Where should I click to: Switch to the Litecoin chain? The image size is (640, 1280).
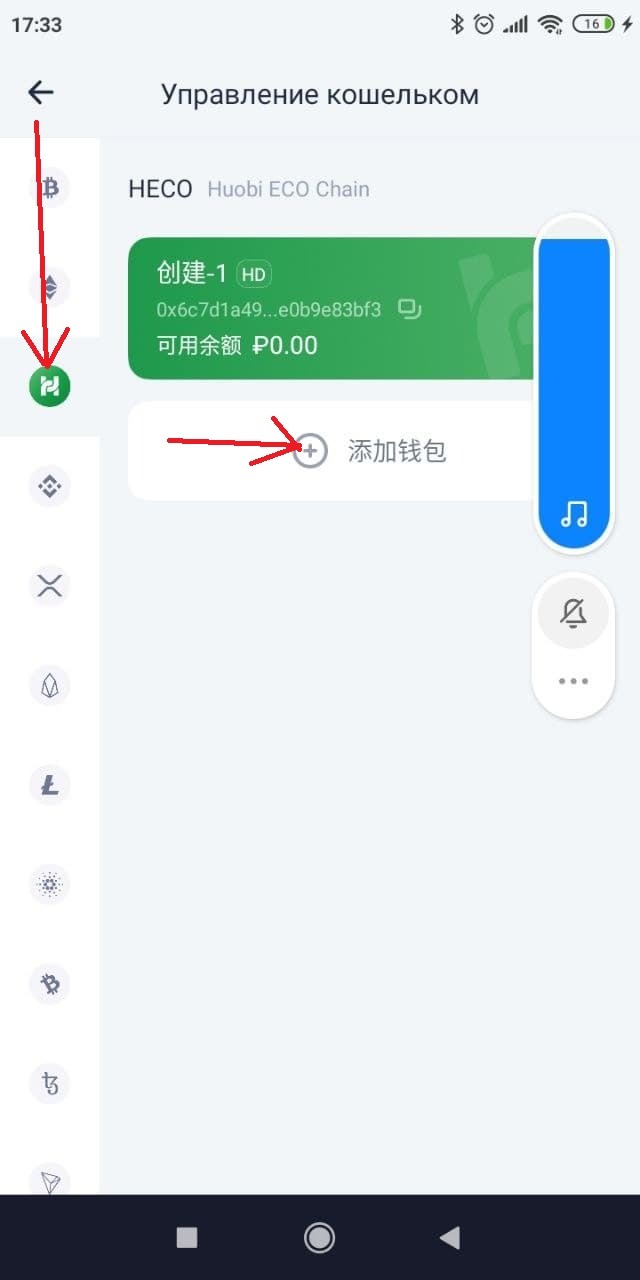(50, 786)
